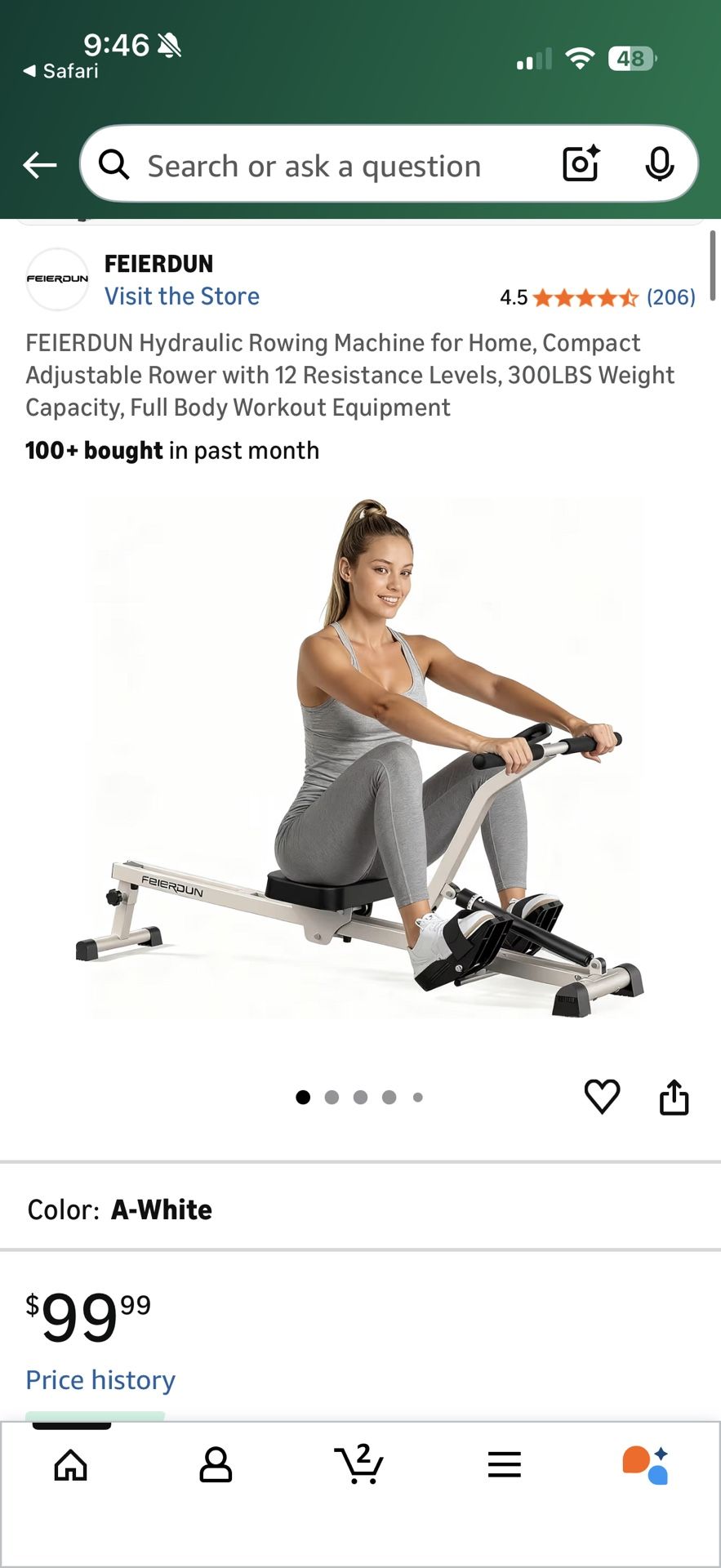Open the Rufus AI assistant icon
This screenshot has height=1568, width=721.
click(648, 1466)
